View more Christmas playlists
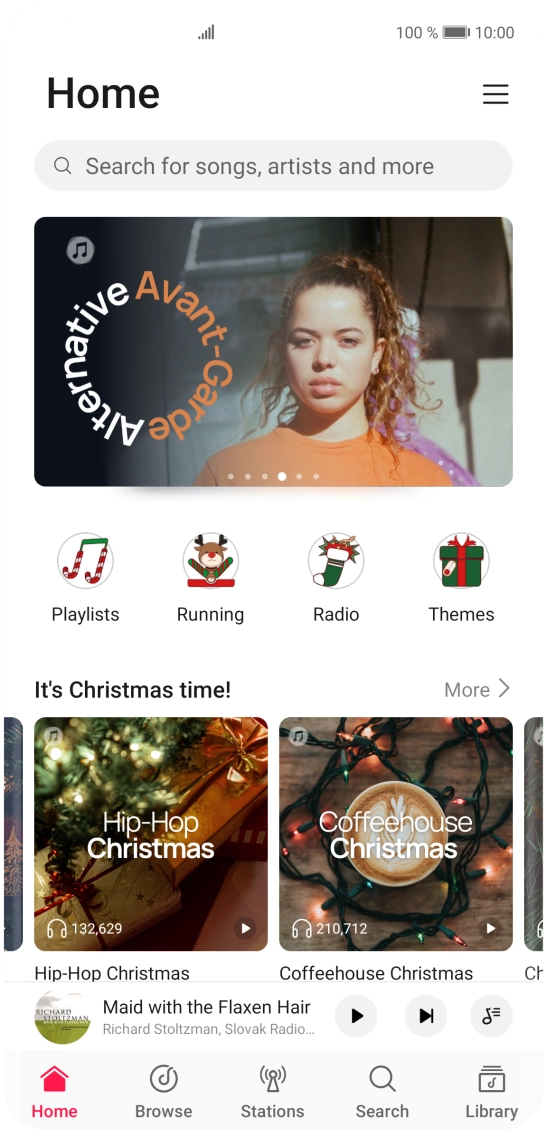Screen dimensions: 547x1130 coord(477,689)
